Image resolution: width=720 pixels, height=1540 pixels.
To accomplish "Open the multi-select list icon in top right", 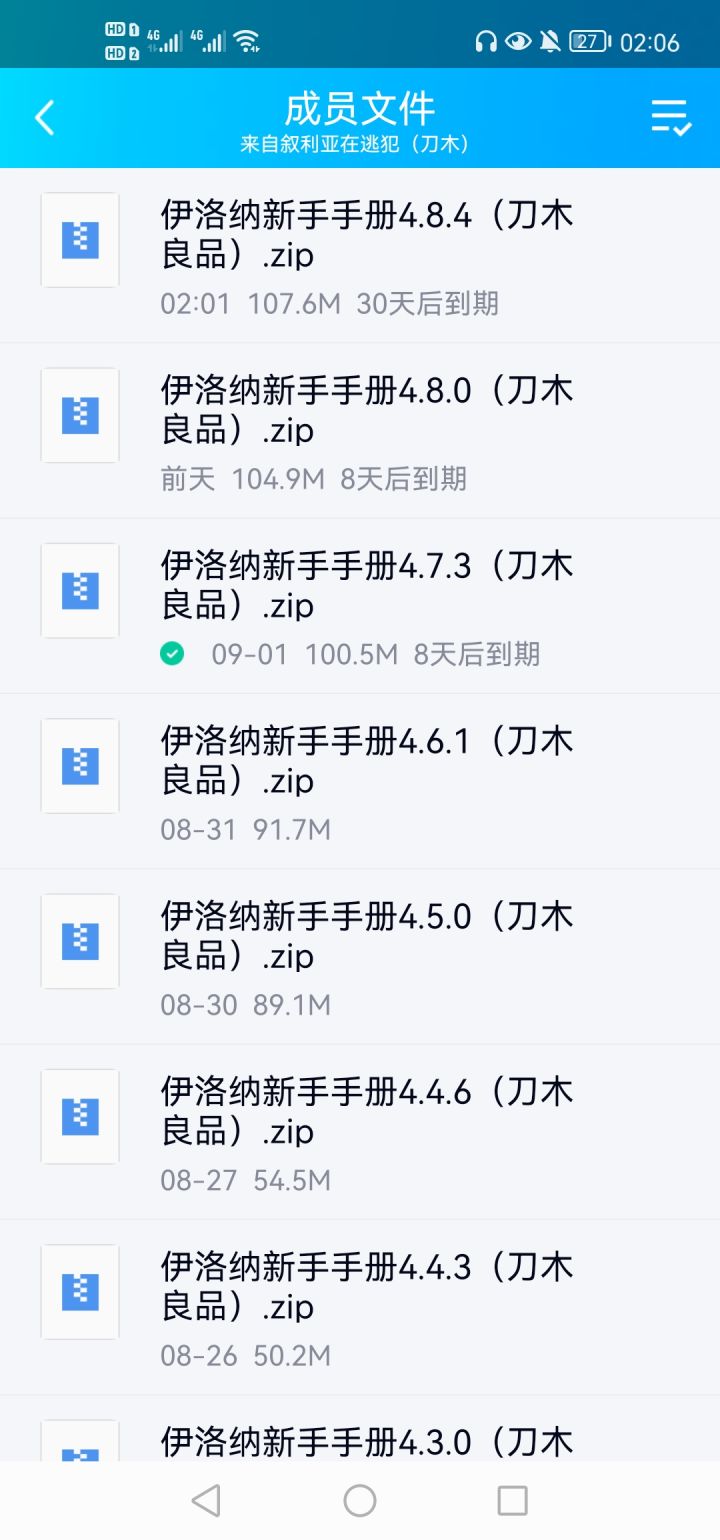I will point(668,117).
